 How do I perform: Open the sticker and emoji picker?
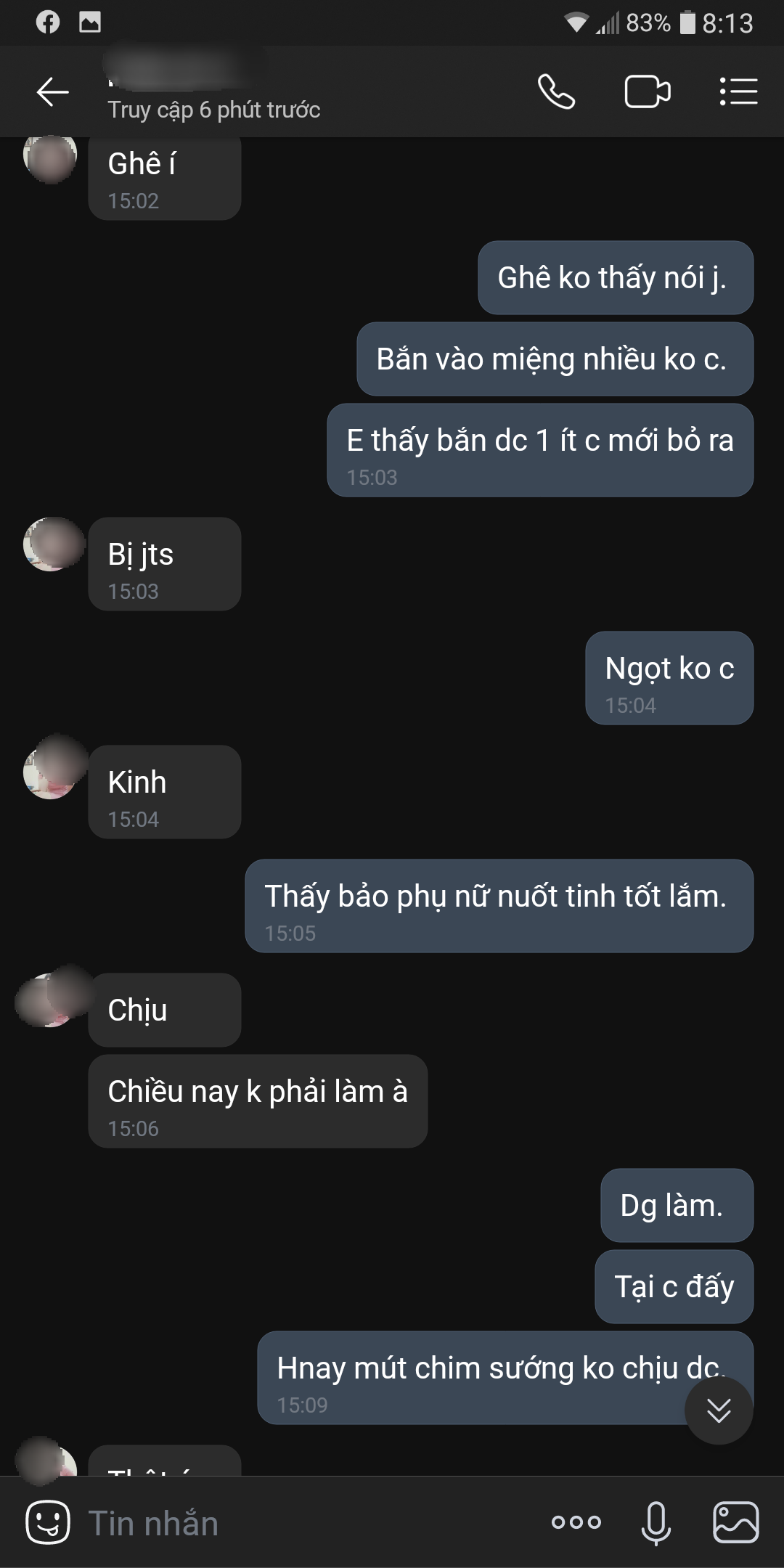coord(48,1522)
